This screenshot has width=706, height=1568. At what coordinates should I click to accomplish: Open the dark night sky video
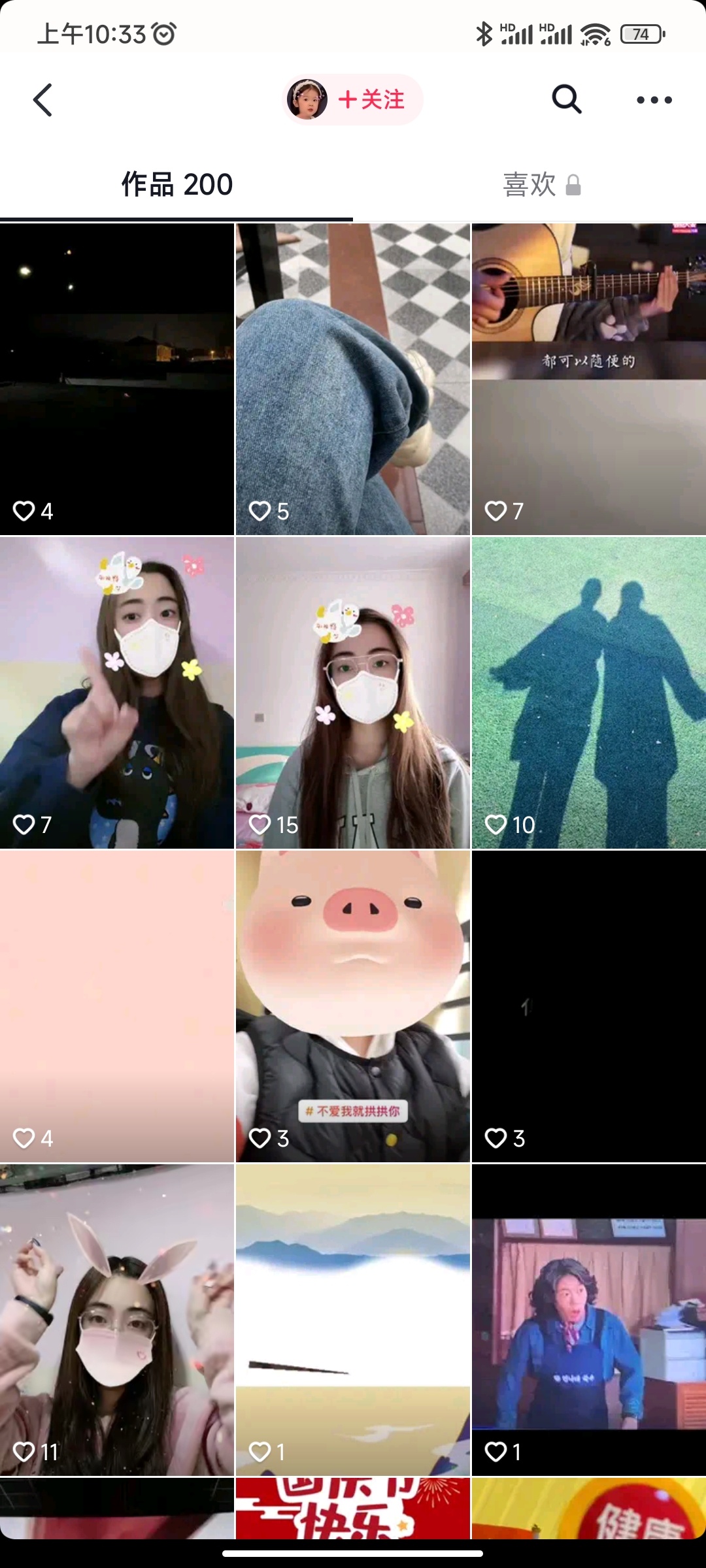tap(117, 379)
